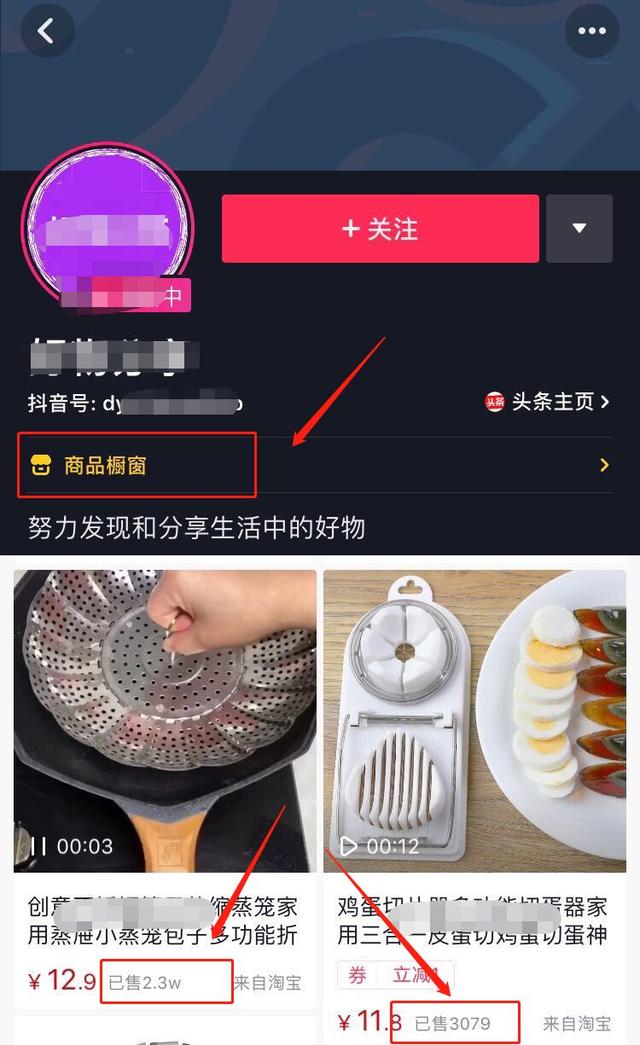
Task: Pause the steamer video at 00:03
Action: (40, 846)
